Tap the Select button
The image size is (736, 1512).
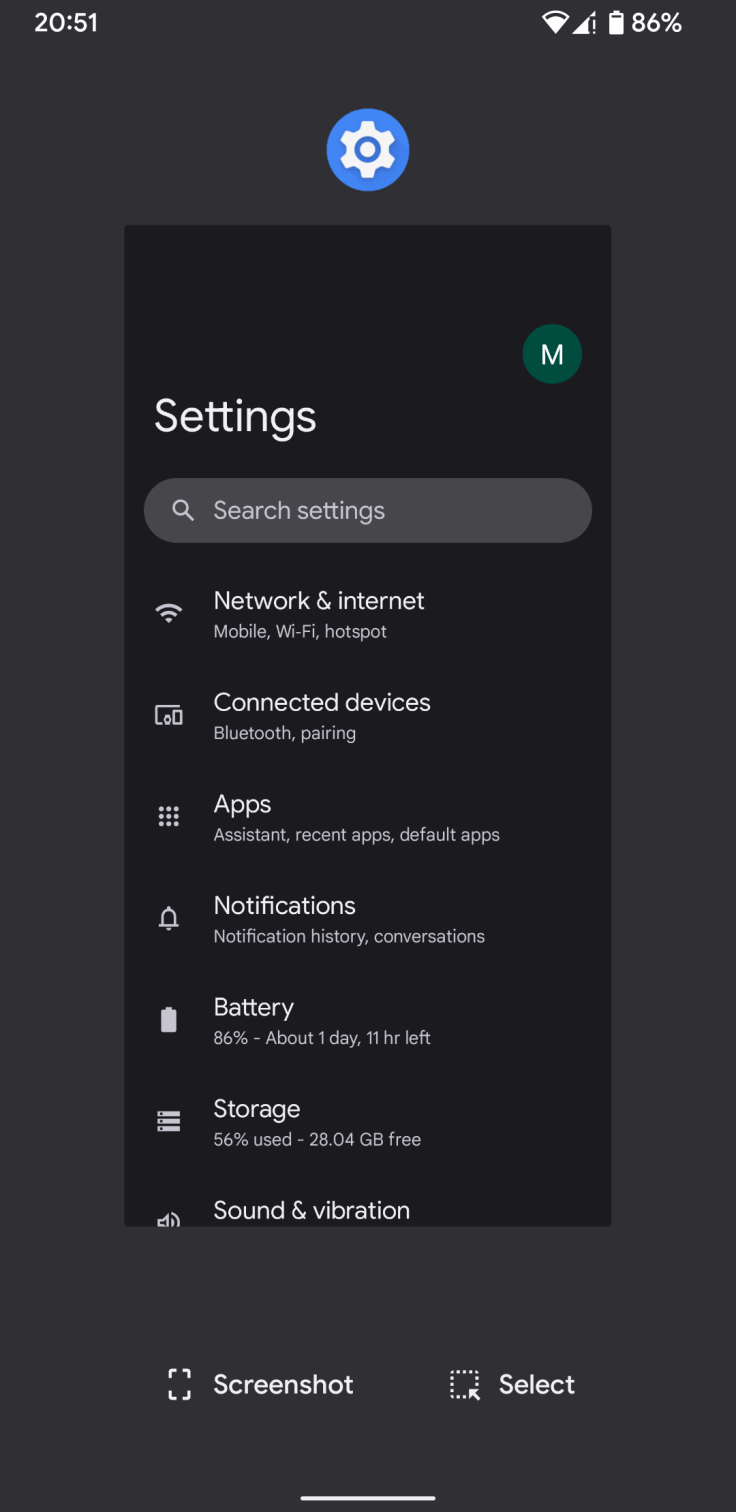click(x=512, y=1384)
